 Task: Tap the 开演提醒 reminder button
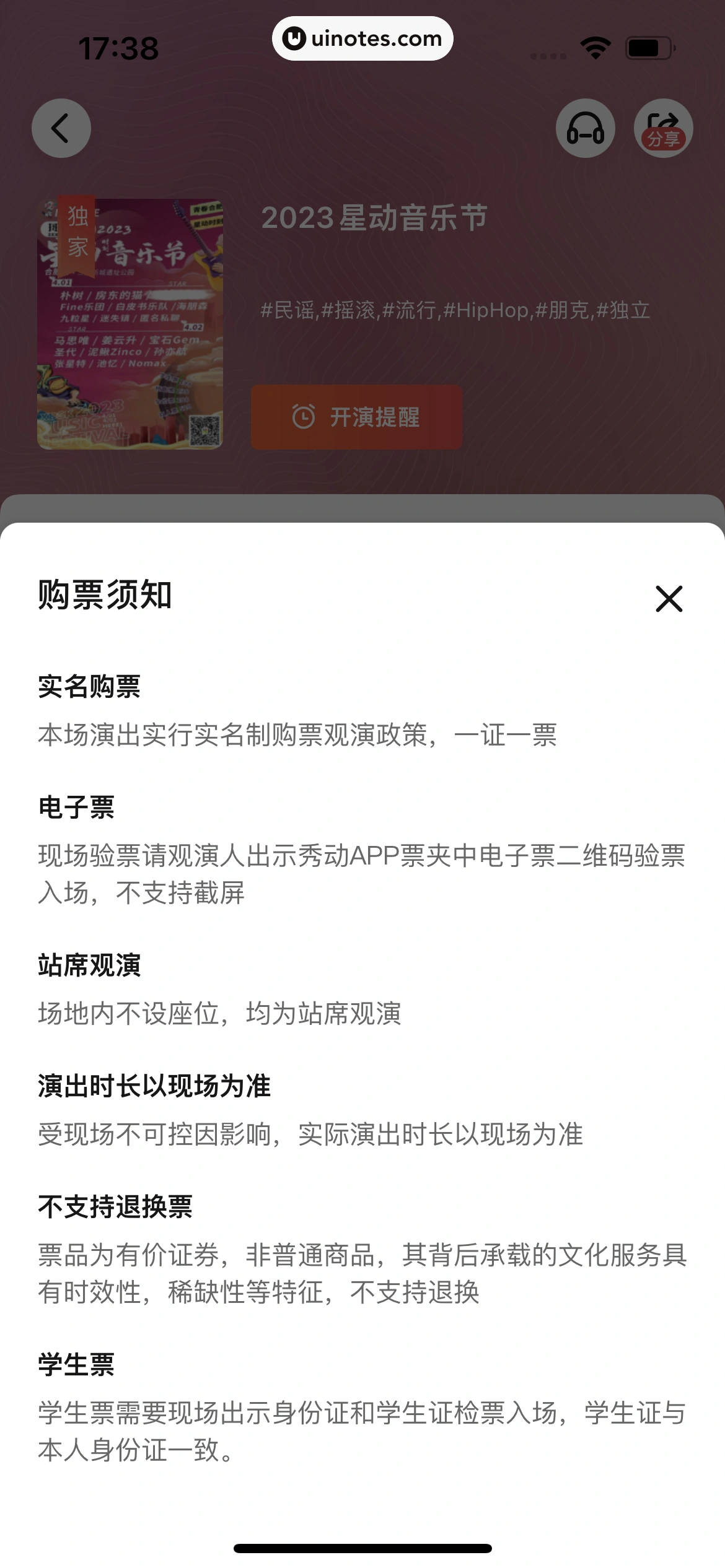pos(356,417)
